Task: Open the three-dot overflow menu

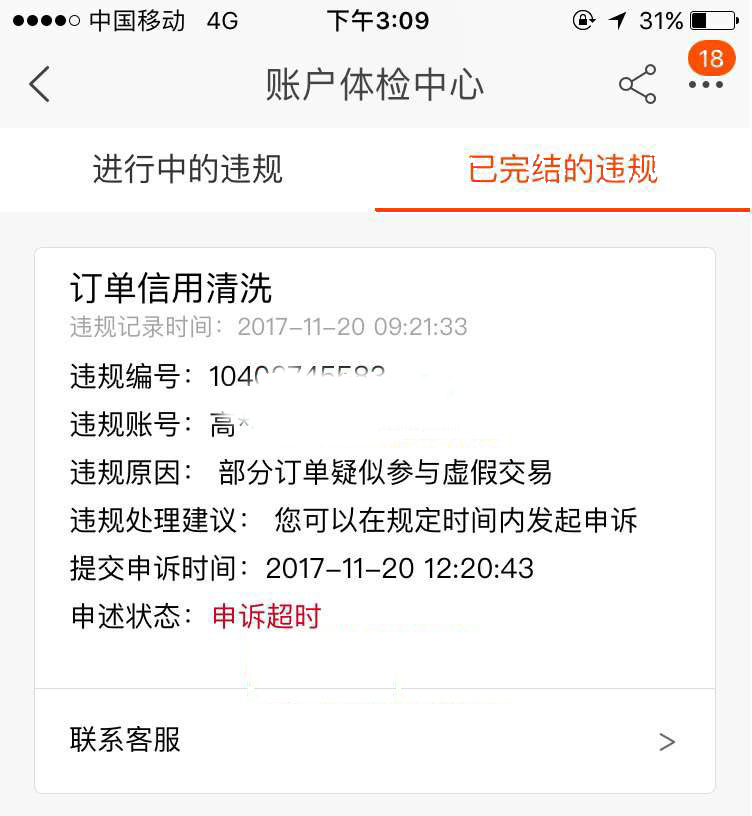Action: pos(705,85)
